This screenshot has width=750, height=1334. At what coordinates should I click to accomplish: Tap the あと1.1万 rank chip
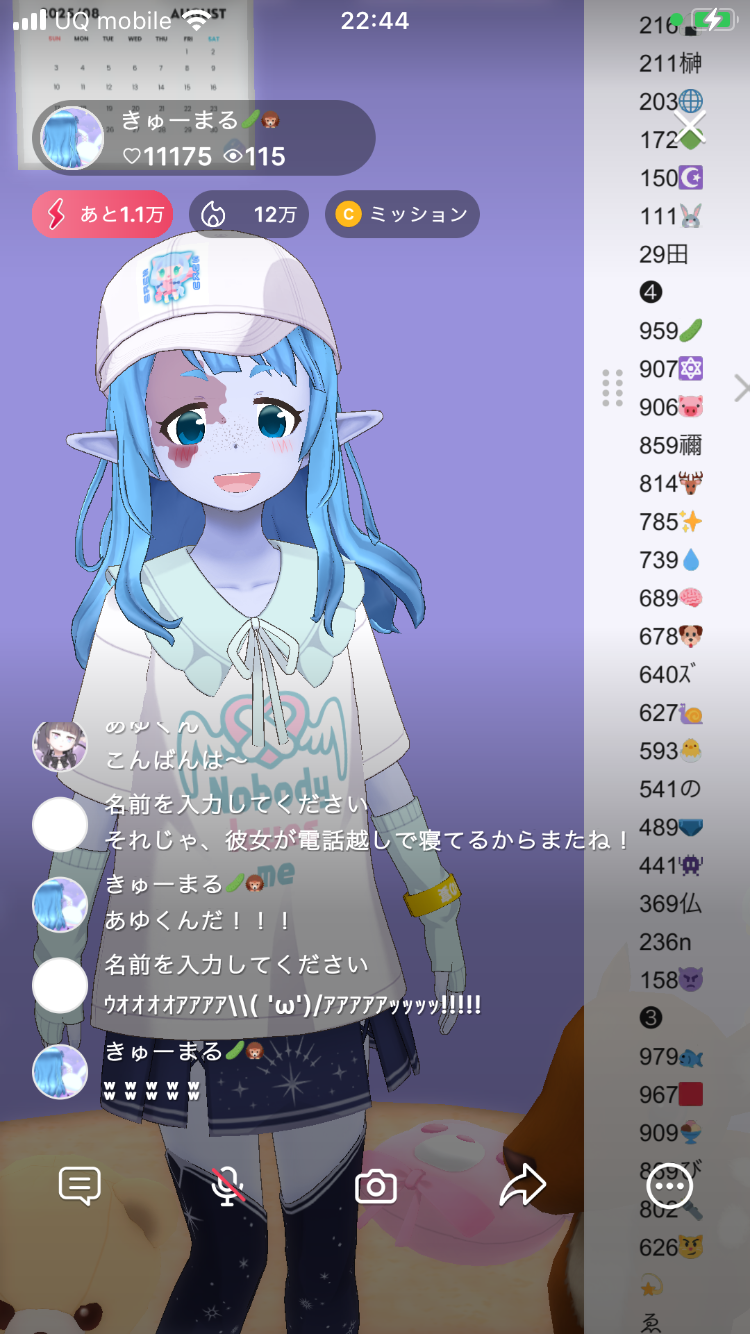point(102,214)
